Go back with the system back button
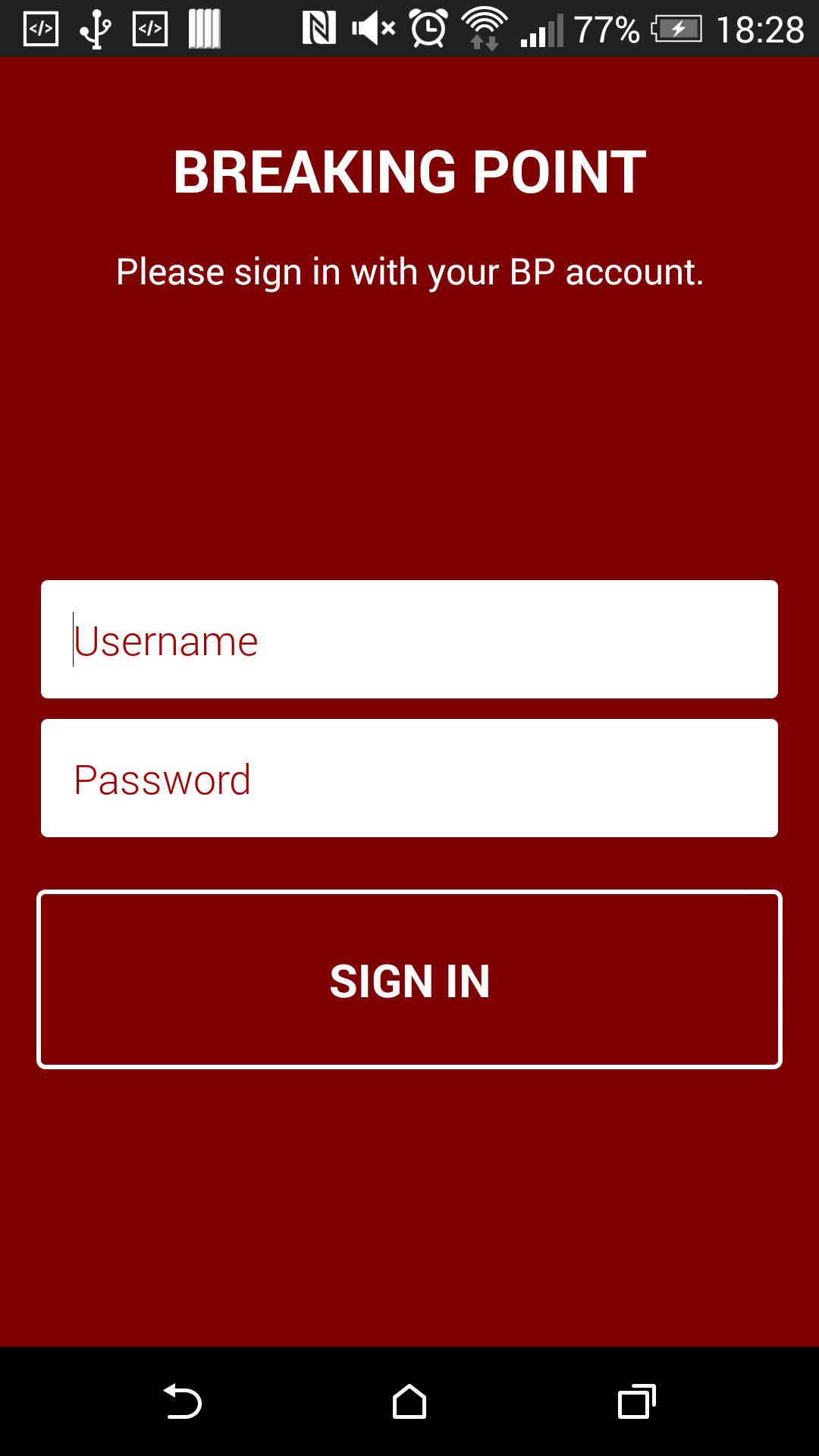819x1456 pixels. pos(183,1401)
